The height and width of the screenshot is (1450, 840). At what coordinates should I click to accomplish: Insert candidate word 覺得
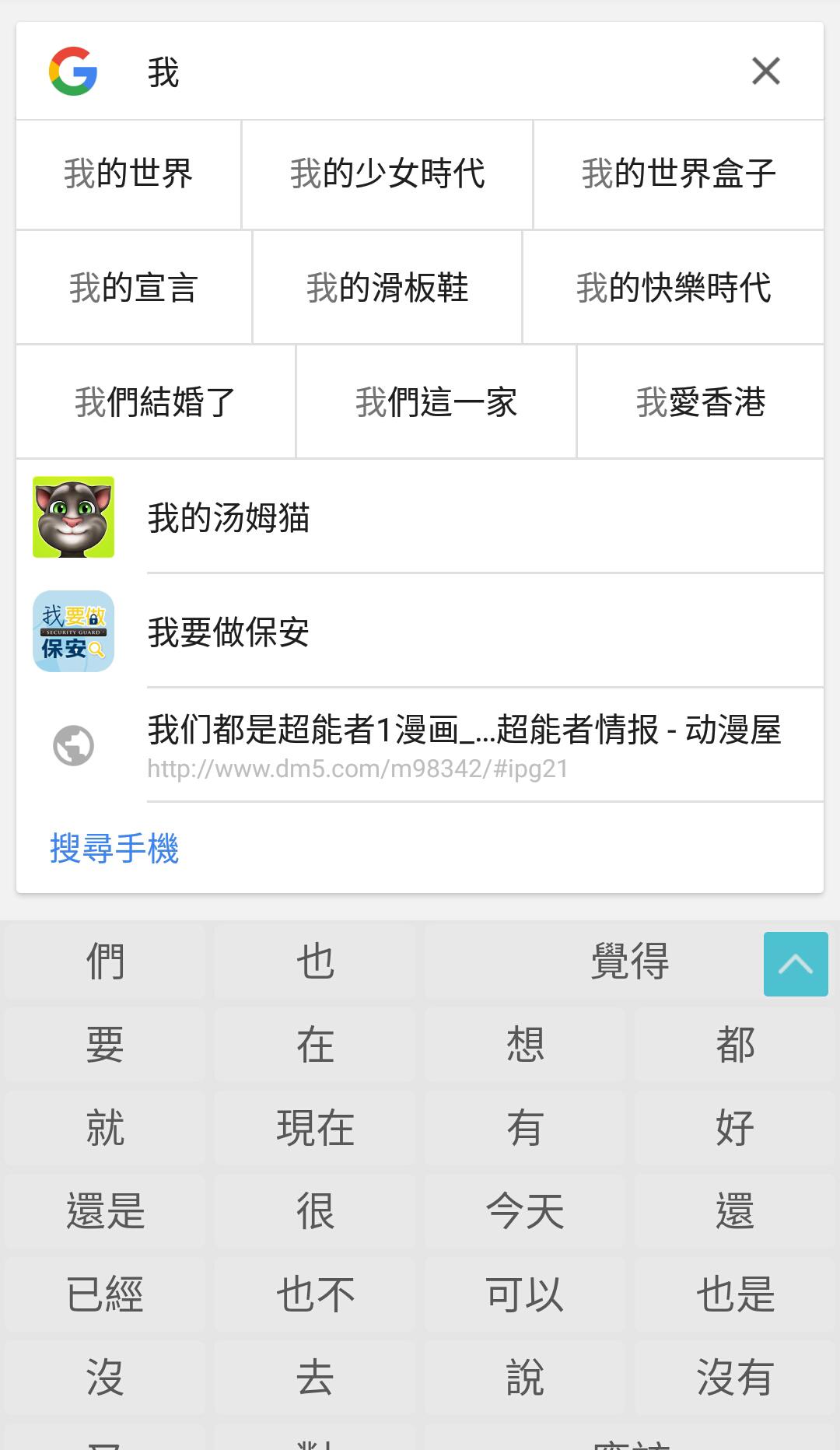click(629, 961)
